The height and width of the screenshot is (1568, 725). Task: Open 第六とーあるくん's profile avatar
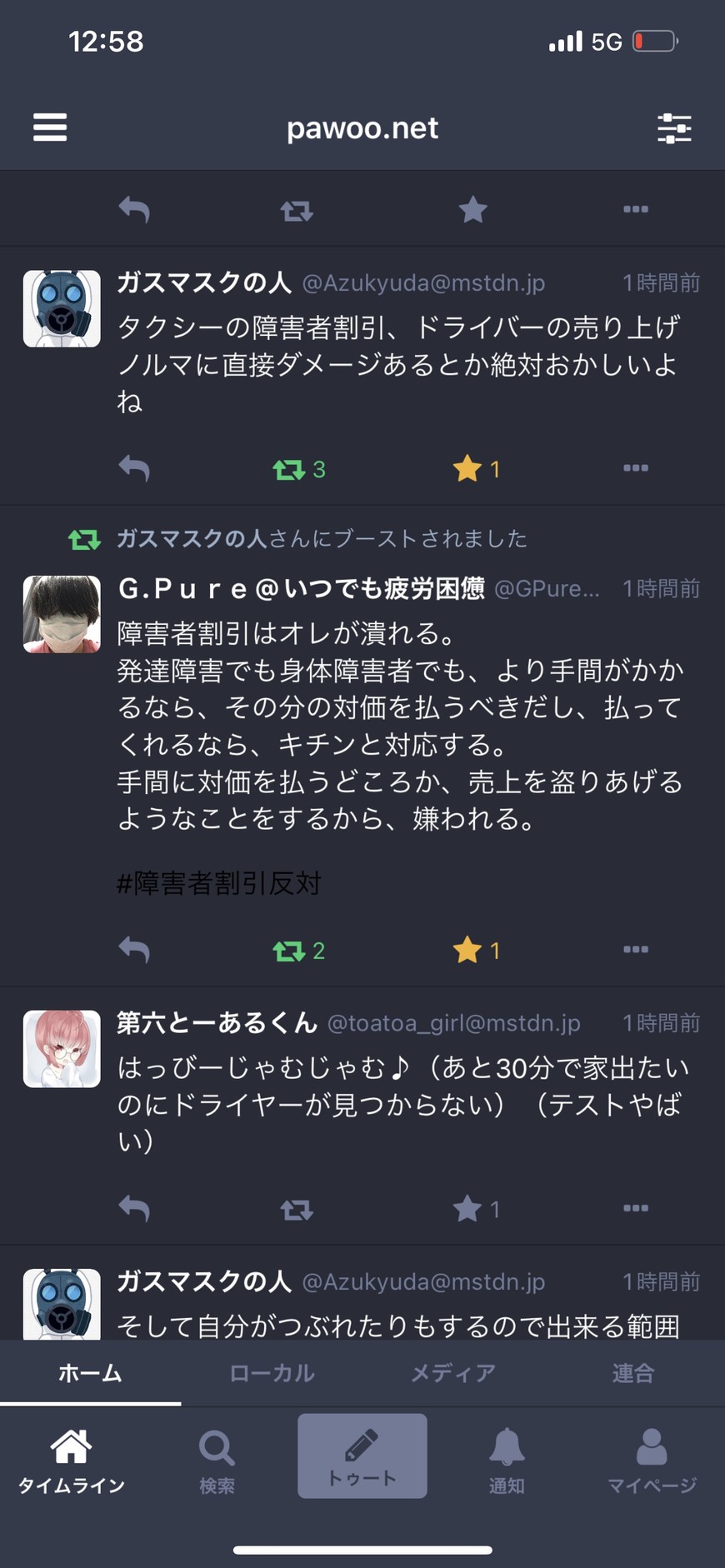[62, 1049]
